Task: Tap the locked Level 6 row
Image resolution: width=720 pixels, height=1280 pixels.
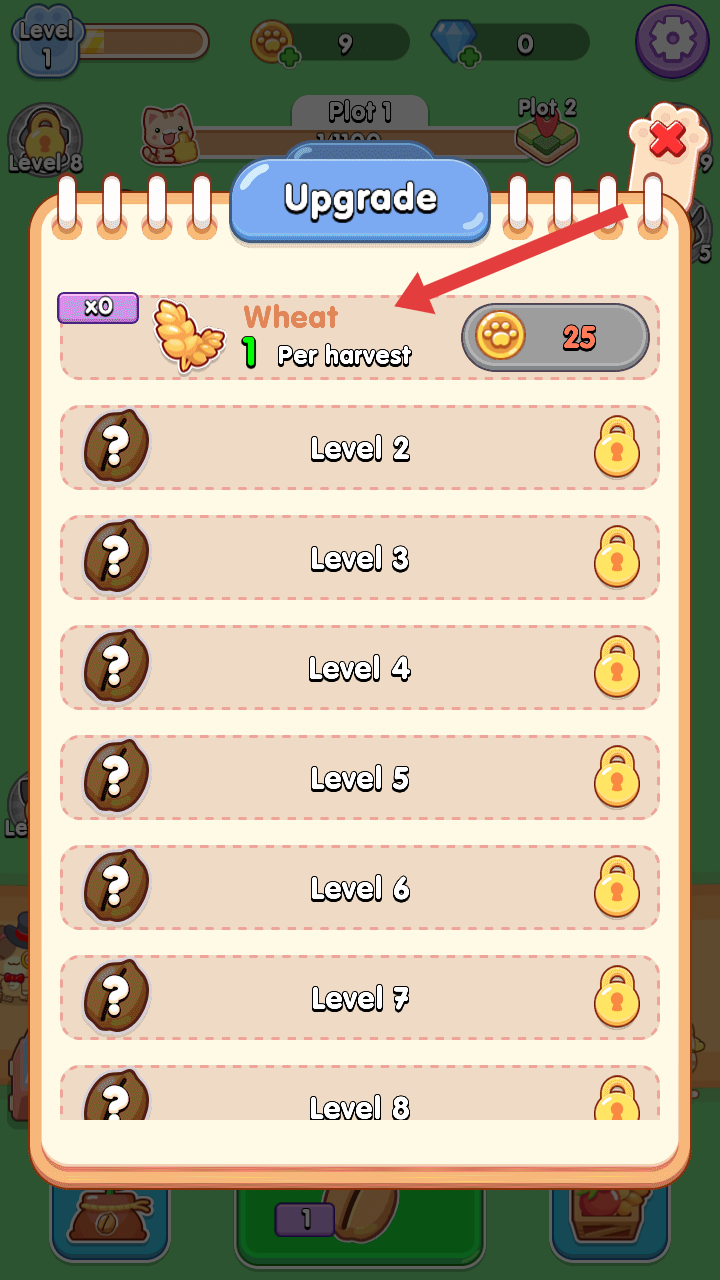Action: tap(360, 888)
